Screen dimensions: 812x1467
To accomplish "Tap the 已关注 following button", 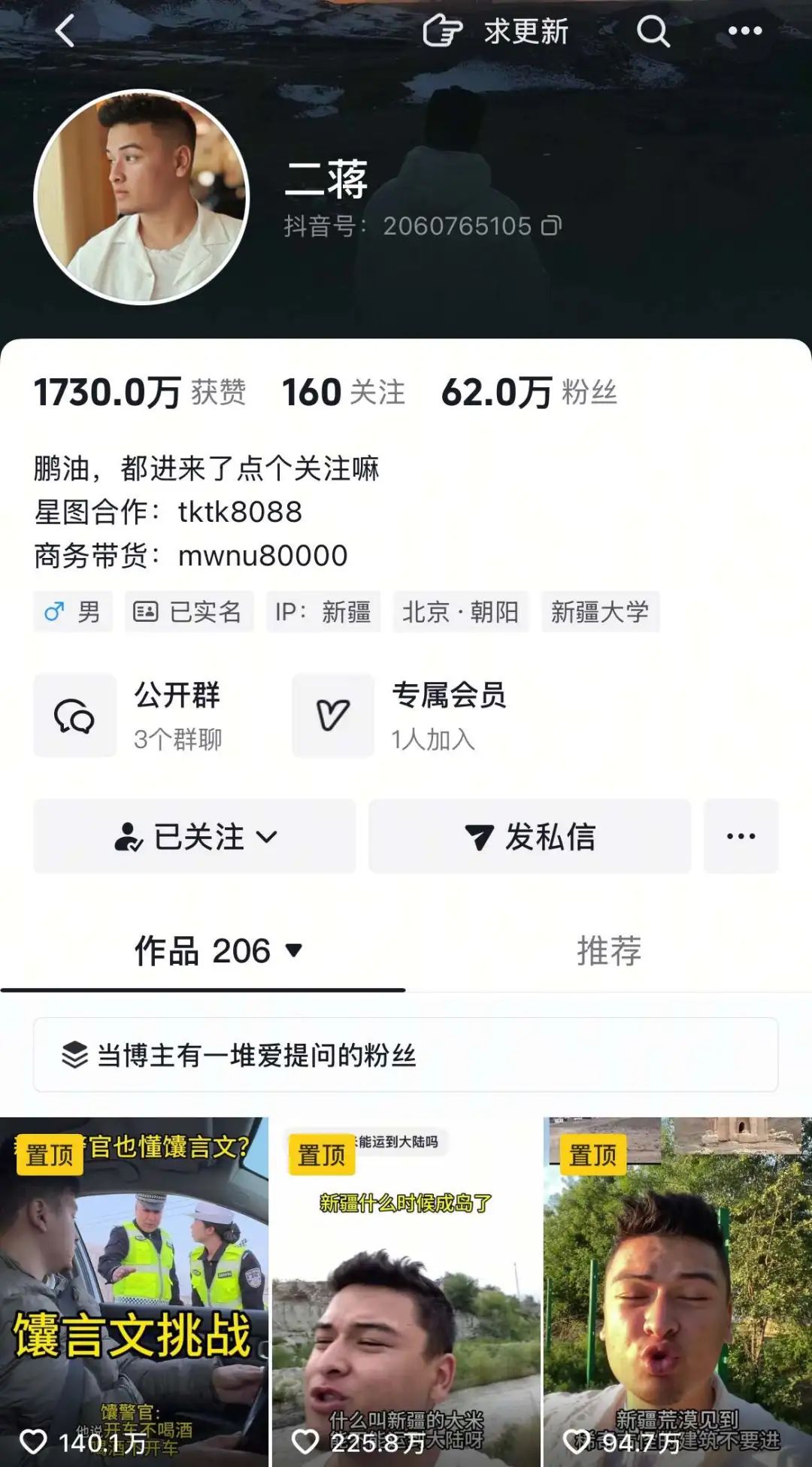I will 195,836.
